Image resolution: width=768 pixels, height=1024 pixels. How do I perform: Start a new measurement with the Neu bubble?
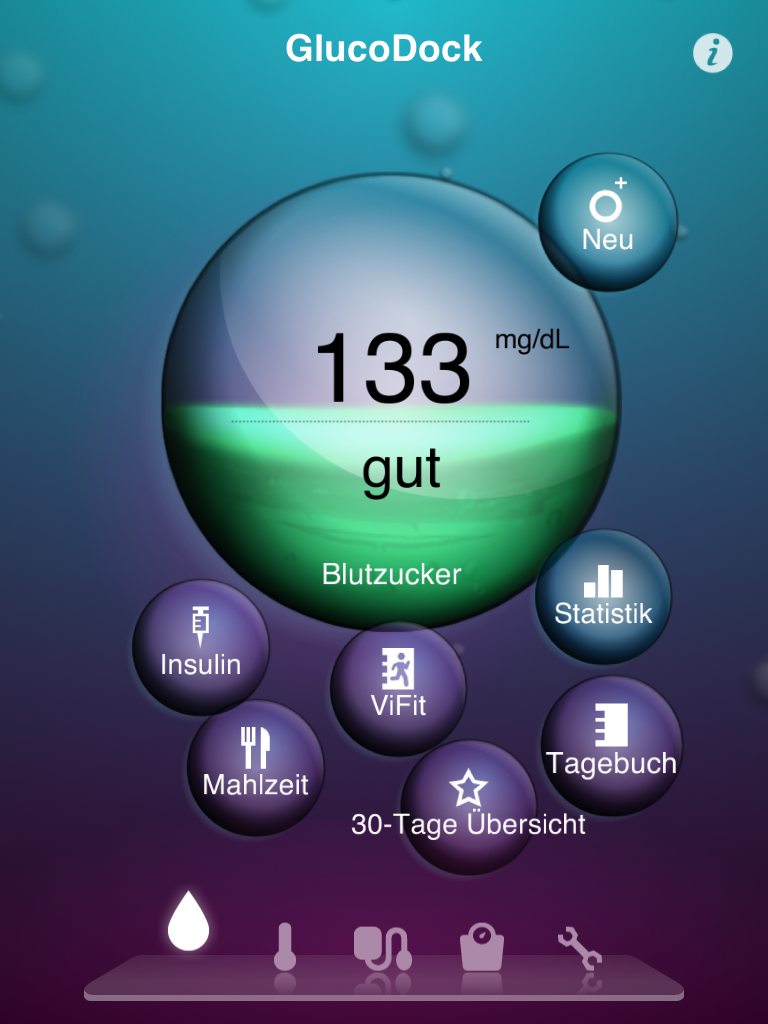(x=608, y=222)
